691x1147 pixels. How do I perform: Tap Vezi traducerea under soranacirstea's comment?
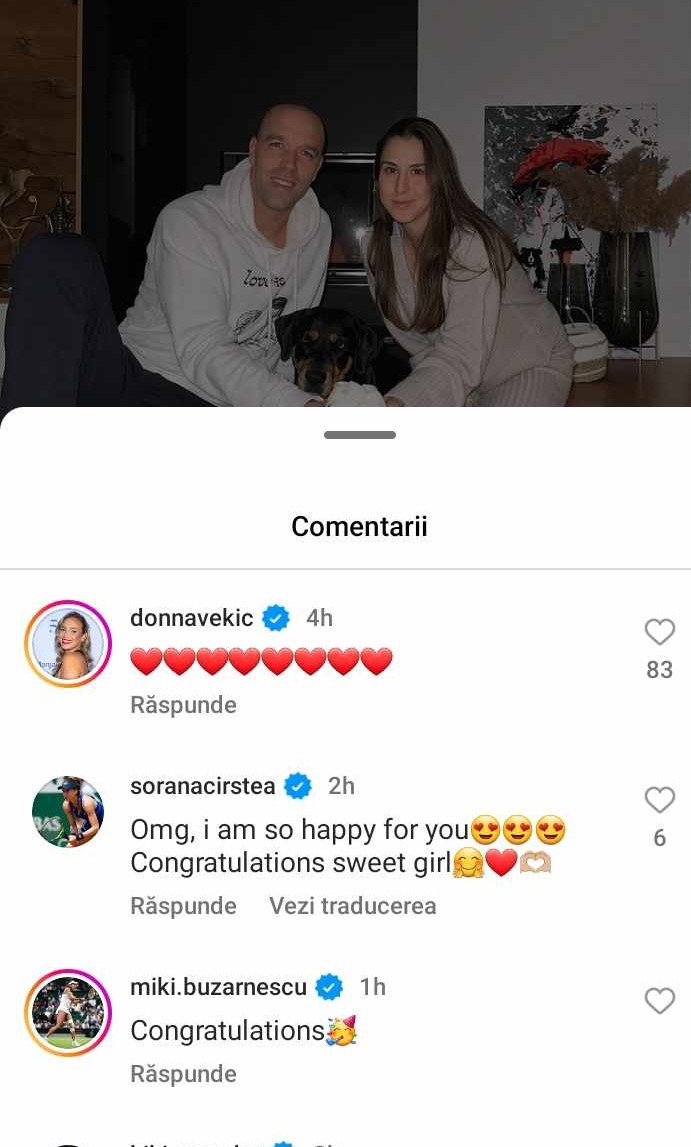coord(352,906)
